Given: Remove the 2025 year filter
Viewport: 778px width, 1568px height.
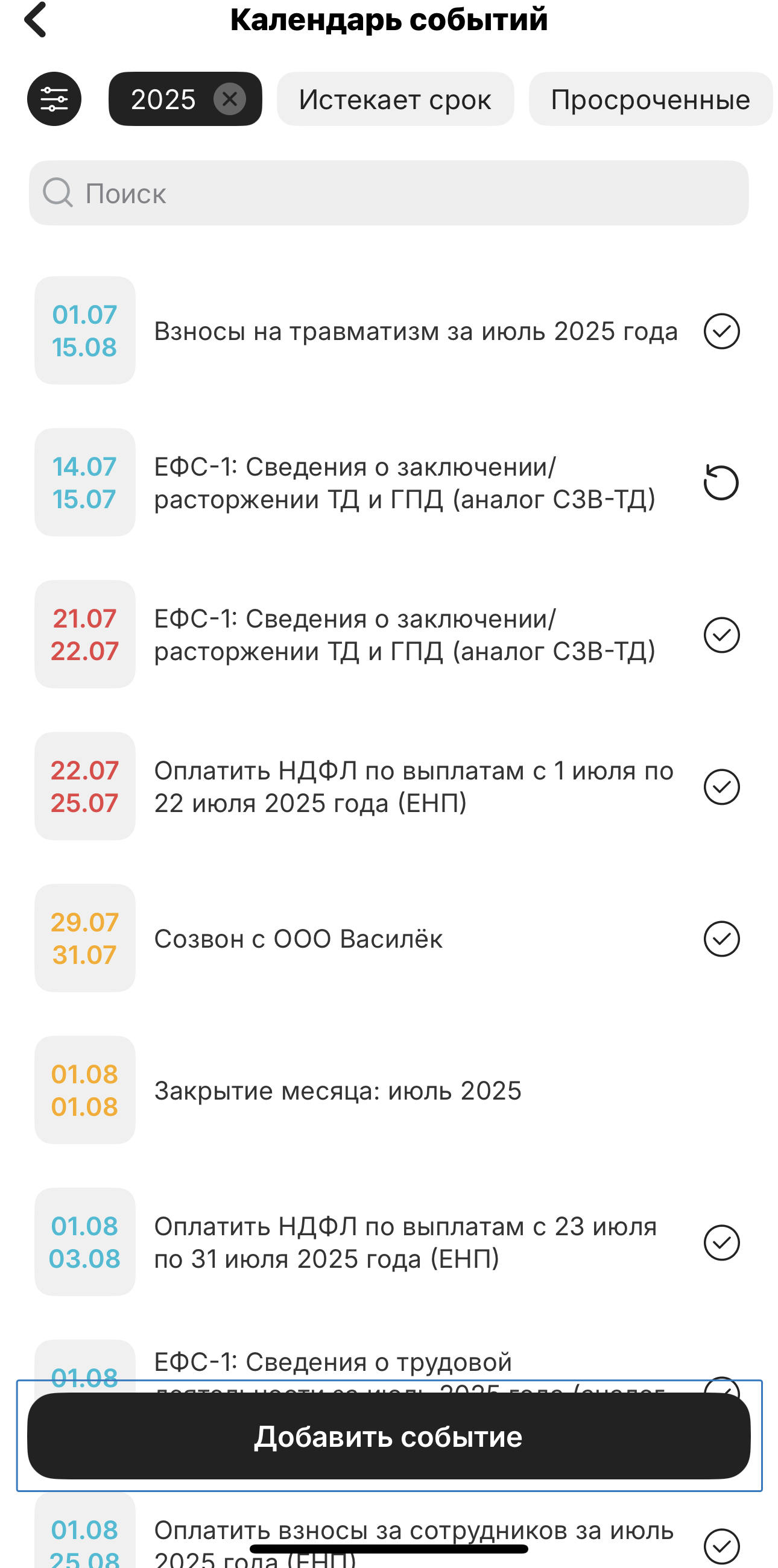Looking at the screenshot, I should point(230,99).
